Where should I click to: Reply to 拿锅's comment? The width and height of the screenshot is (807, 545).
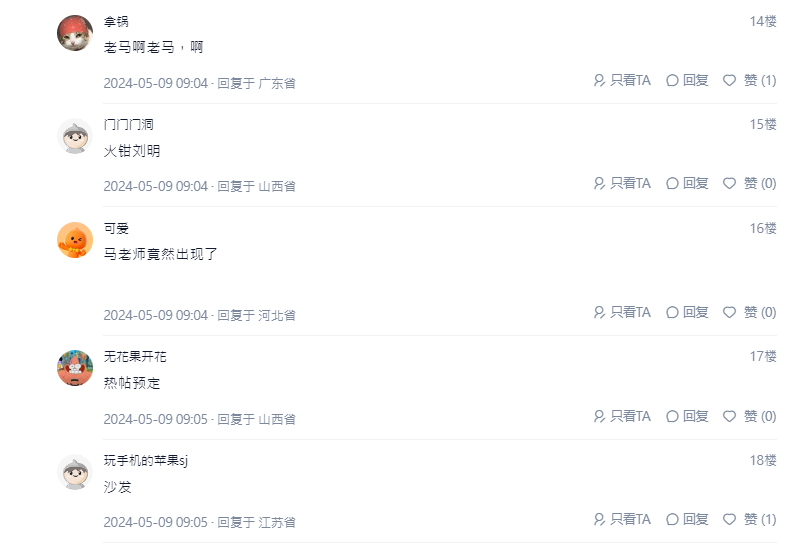click(687, 80)
